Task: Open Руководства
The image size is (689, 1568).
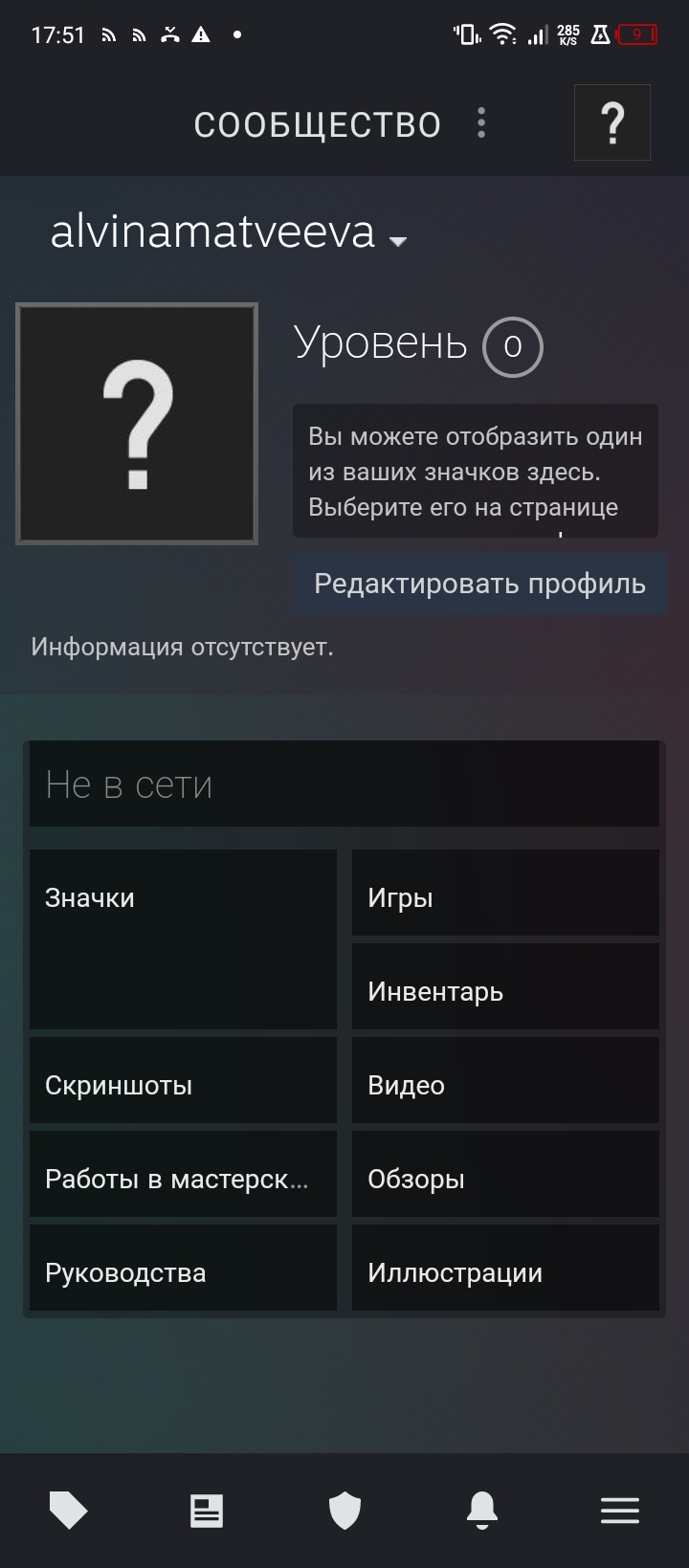Action: 183,1268
